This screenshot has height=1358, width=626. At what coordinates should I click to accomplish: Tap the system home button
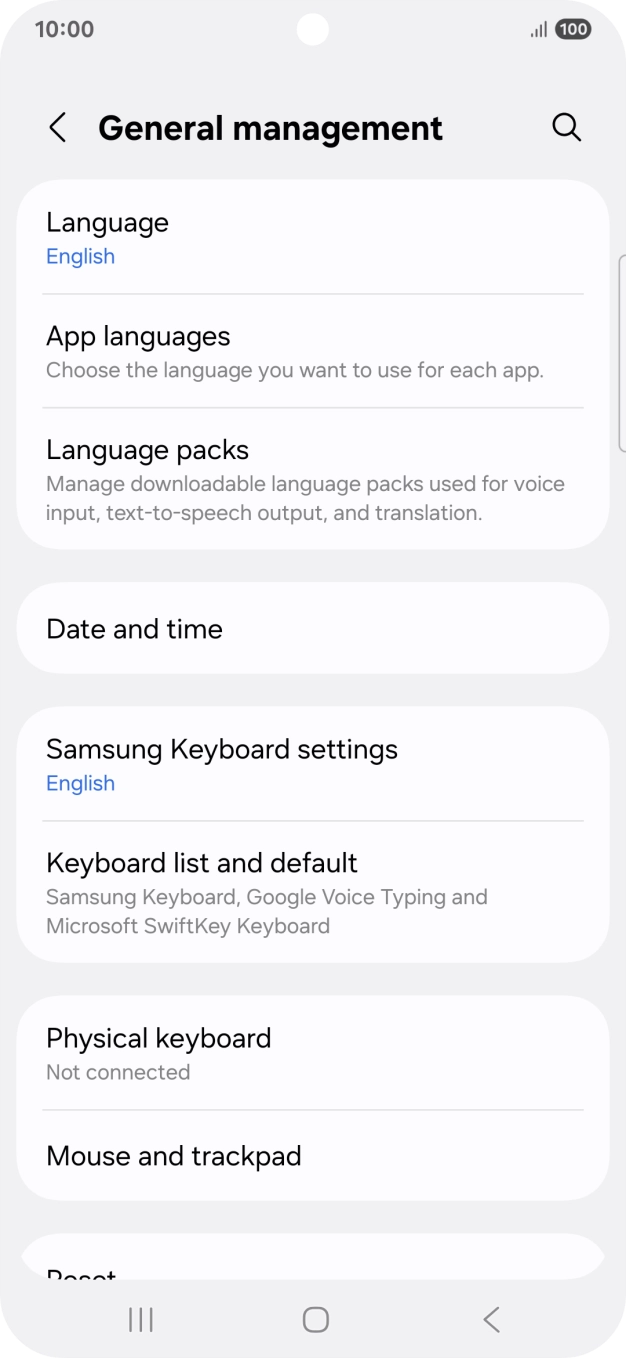point(315,1319)
